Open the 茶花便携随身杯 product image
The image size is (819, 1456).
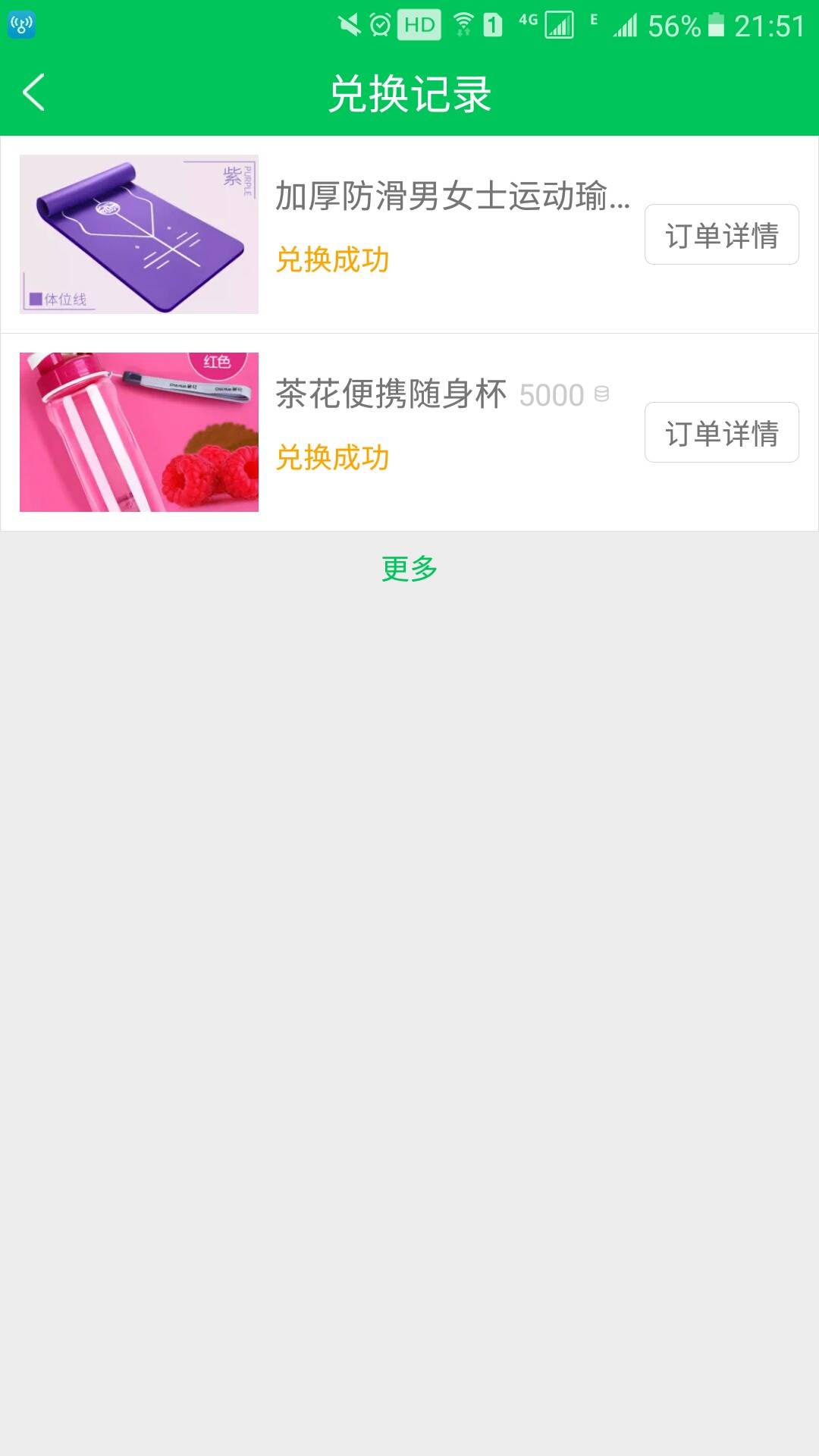pyautogui.click(x=139, y=432)
